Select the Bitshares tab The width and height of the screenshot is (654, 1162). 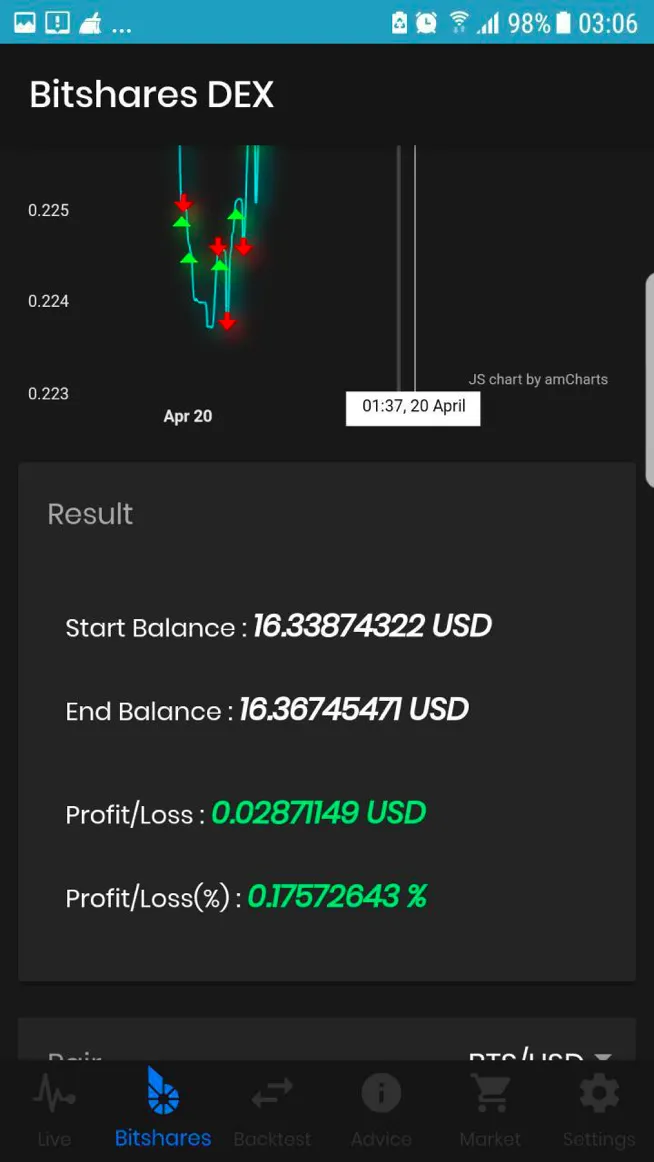pyautogui.click(x=163, y=1109)
